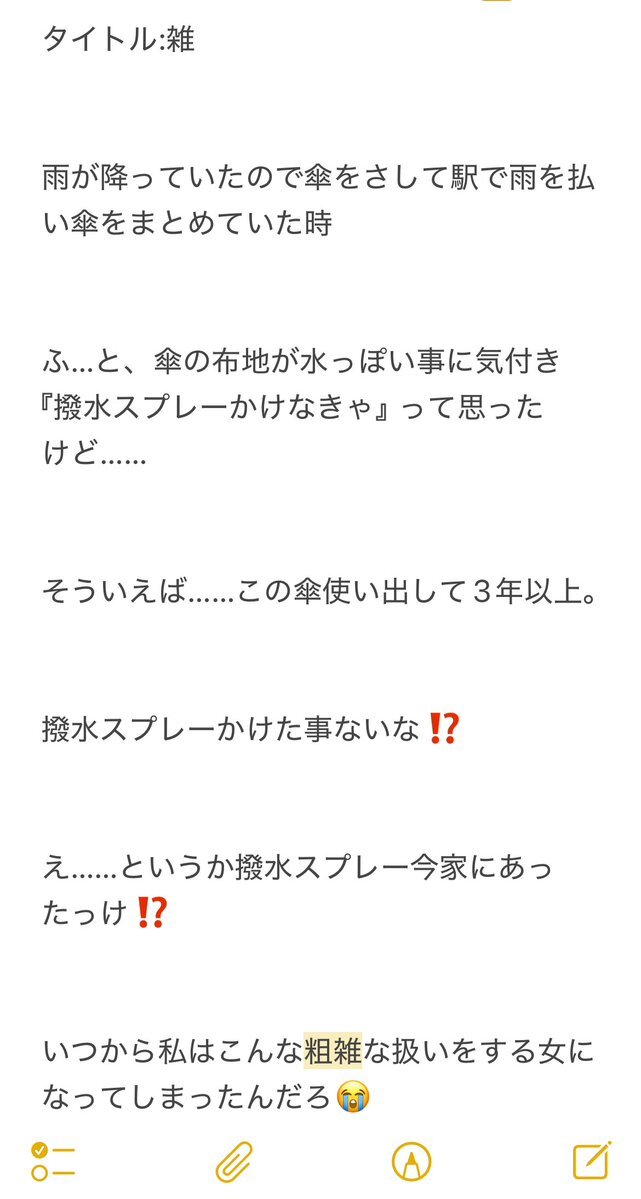The height and width of the screenshot is (1199, 641).
Task: Open the checklist formatting tool
Action: point(53,1162)
